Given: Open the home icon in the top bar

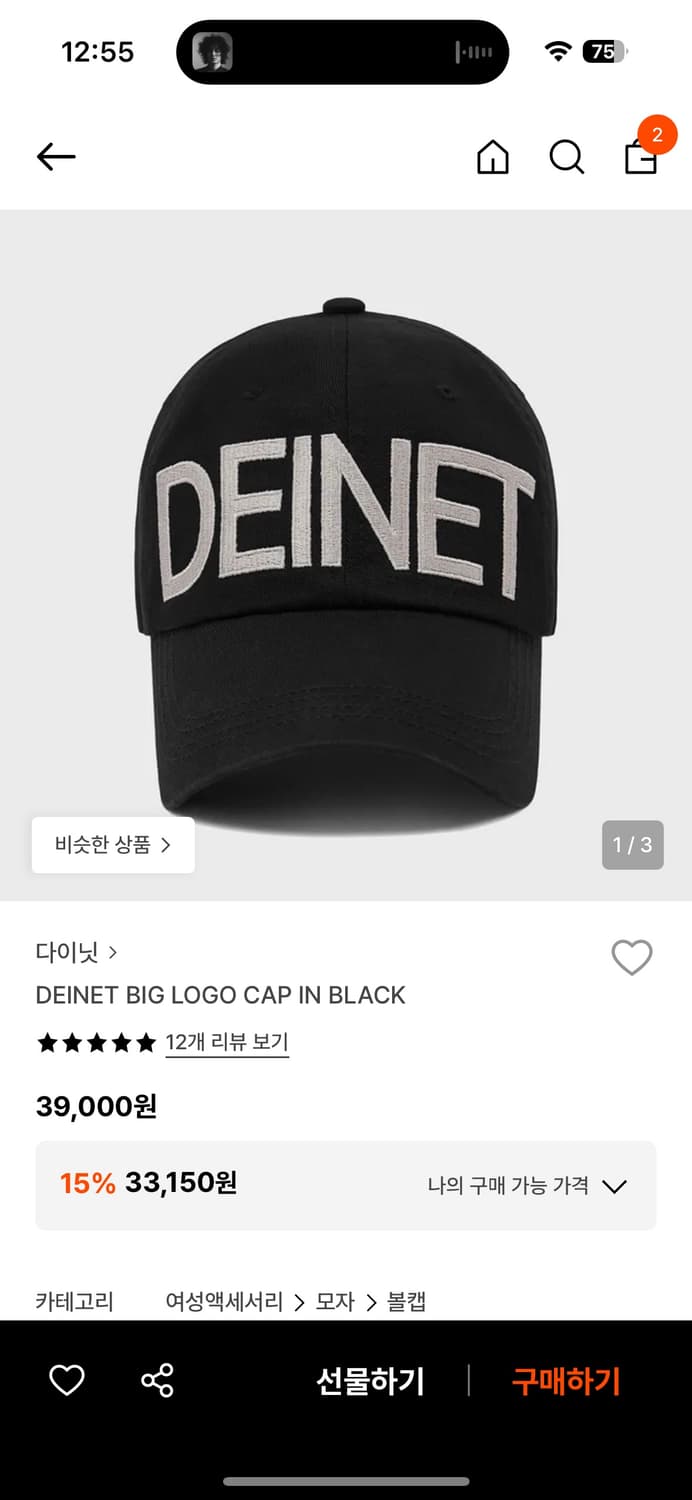Looking at the screenshot, I should (x=492, y=157).
